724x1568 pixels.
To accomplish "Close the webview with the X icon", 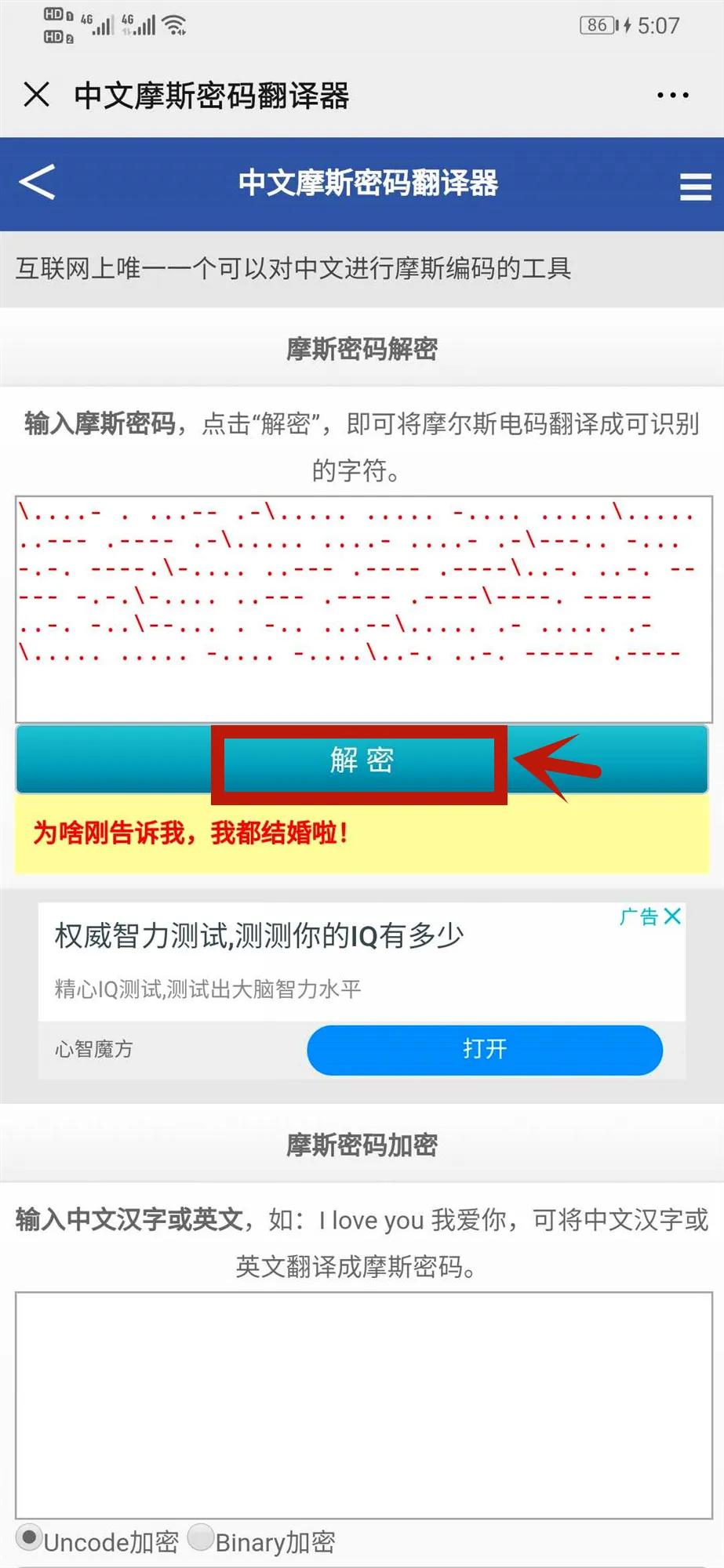I will [x=37, y=95].
